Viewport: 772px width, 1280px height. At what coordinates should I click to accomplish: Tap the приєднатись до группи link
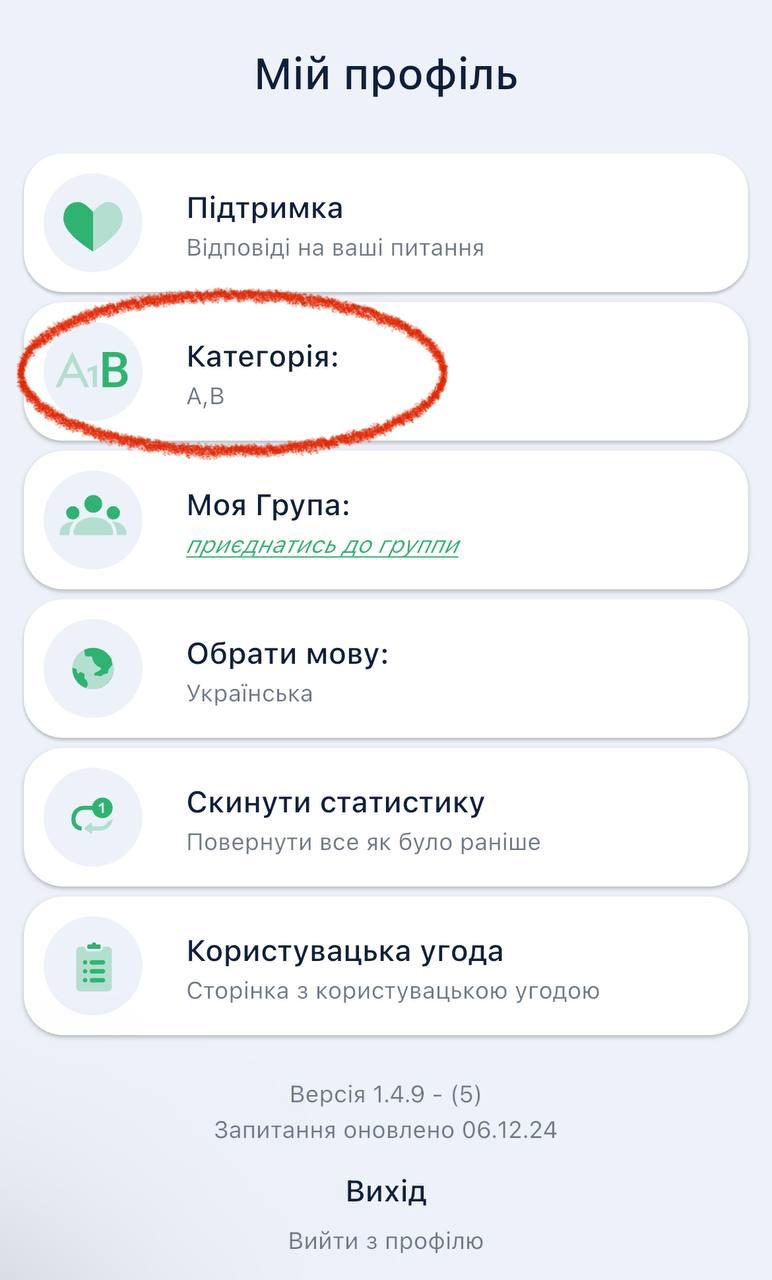coord(322,545)
